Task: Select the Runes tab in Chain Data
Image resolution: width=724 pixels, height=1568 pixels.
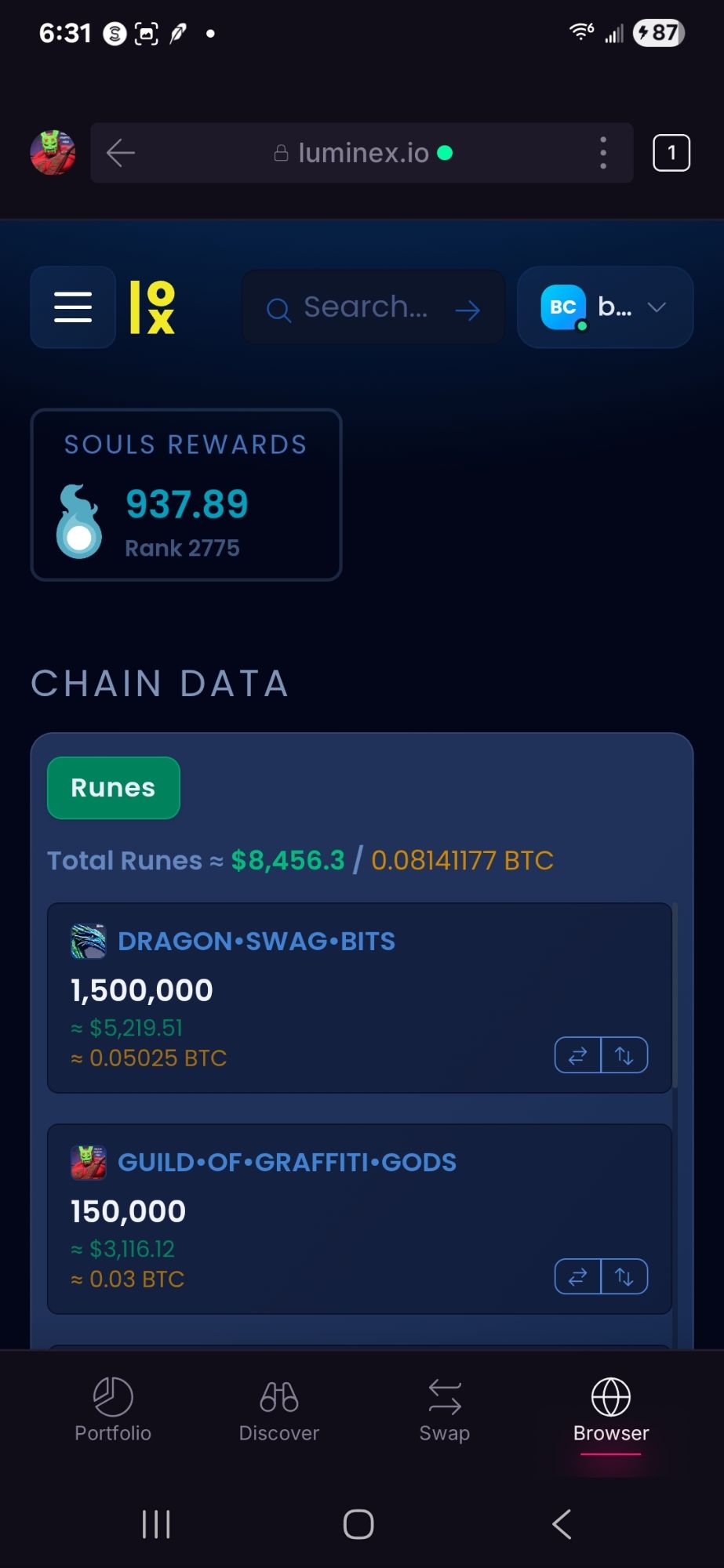Action: pyautogui.click(x=114, y=788)
